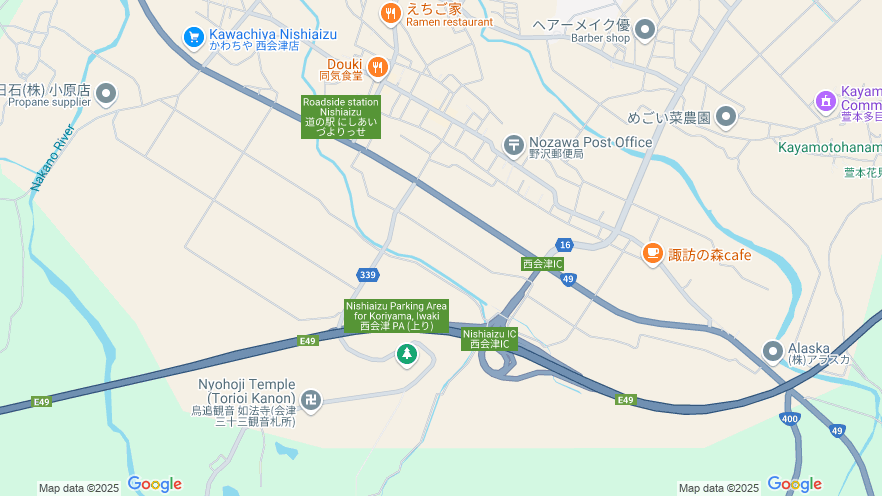Select the Nozawa Post Office marker

pyautogui.click(x=514, y=146)
